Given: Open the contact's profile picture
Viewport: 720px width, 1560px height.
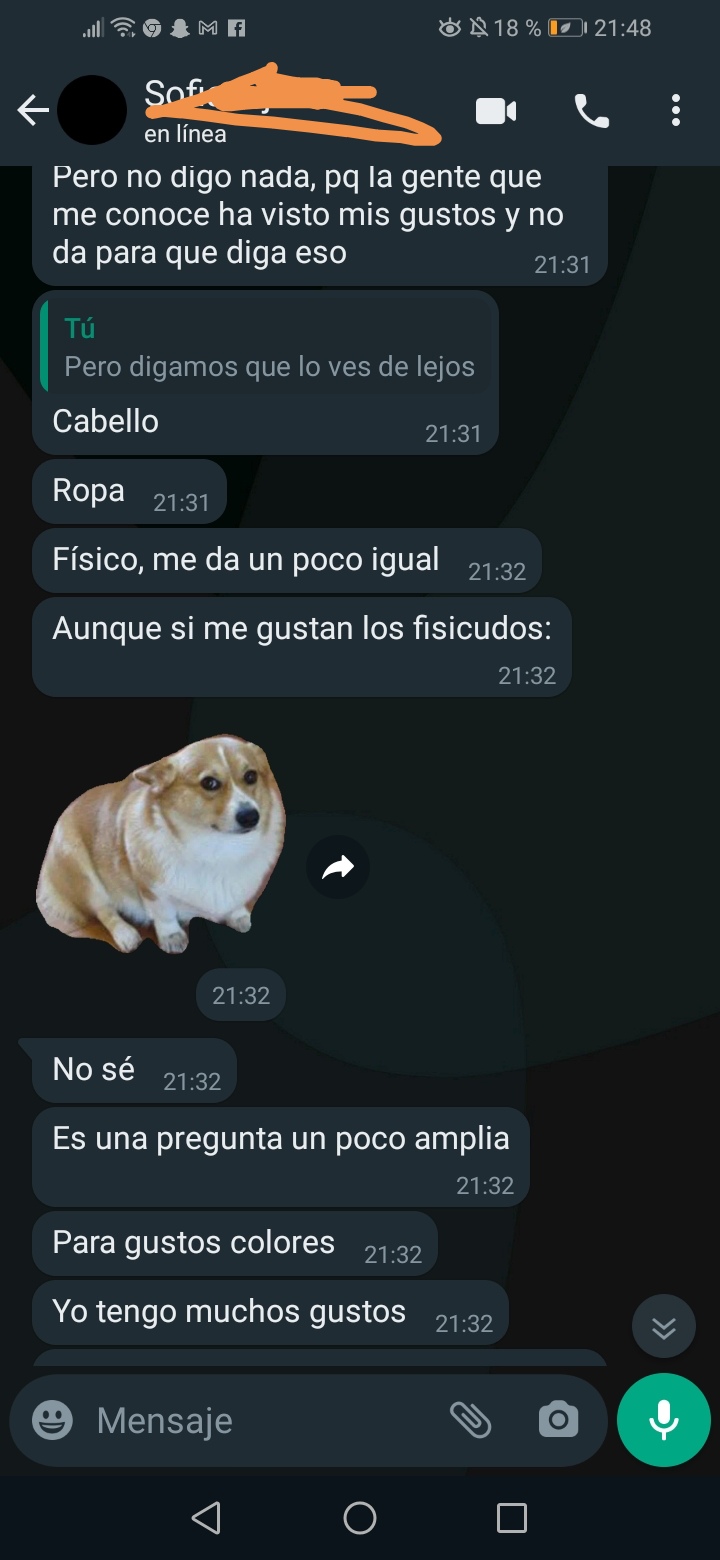Looking at the screenshot, I should 92,110.
